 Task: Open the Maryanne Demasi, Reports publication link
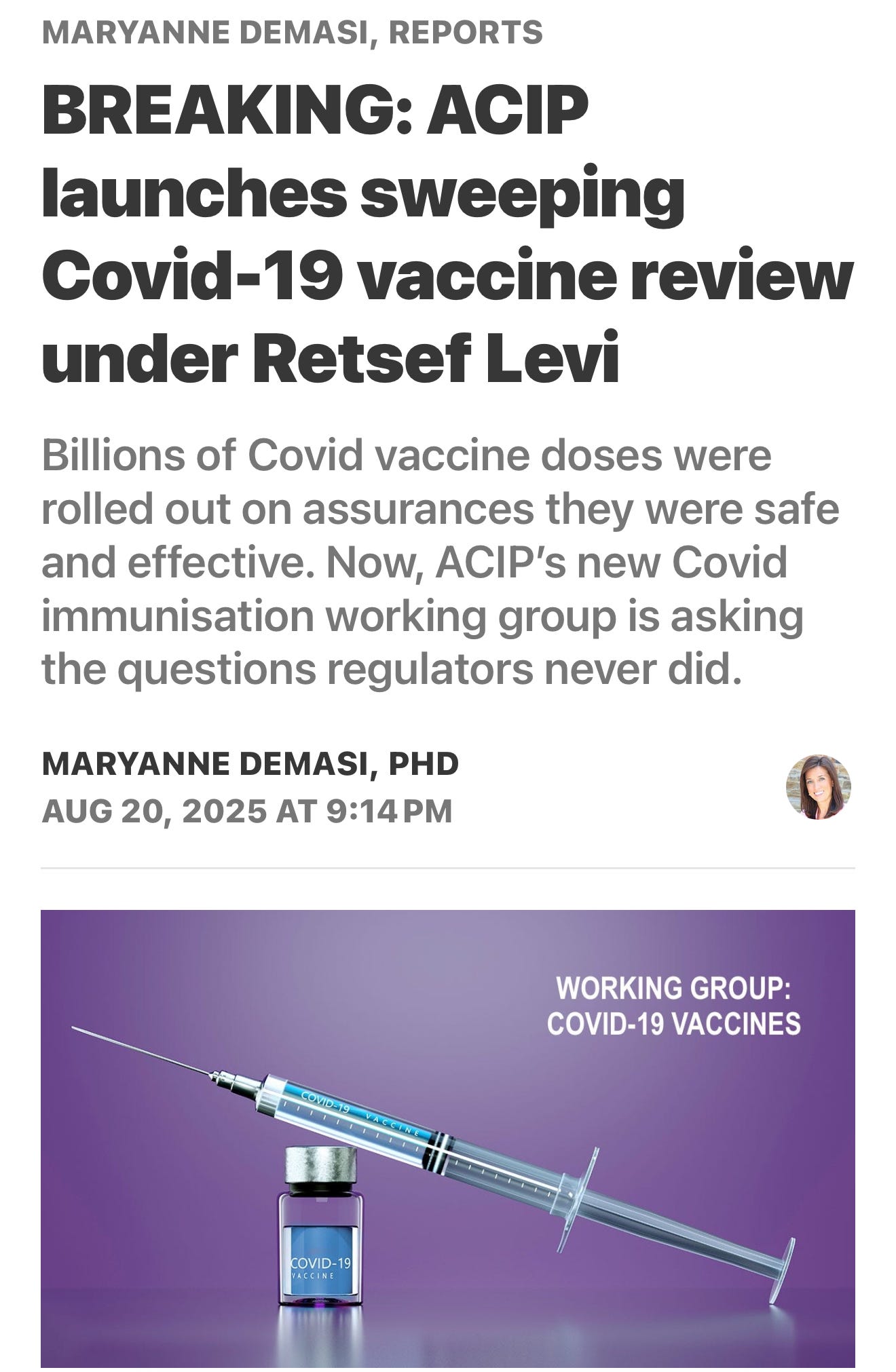(x=292, y=33)
